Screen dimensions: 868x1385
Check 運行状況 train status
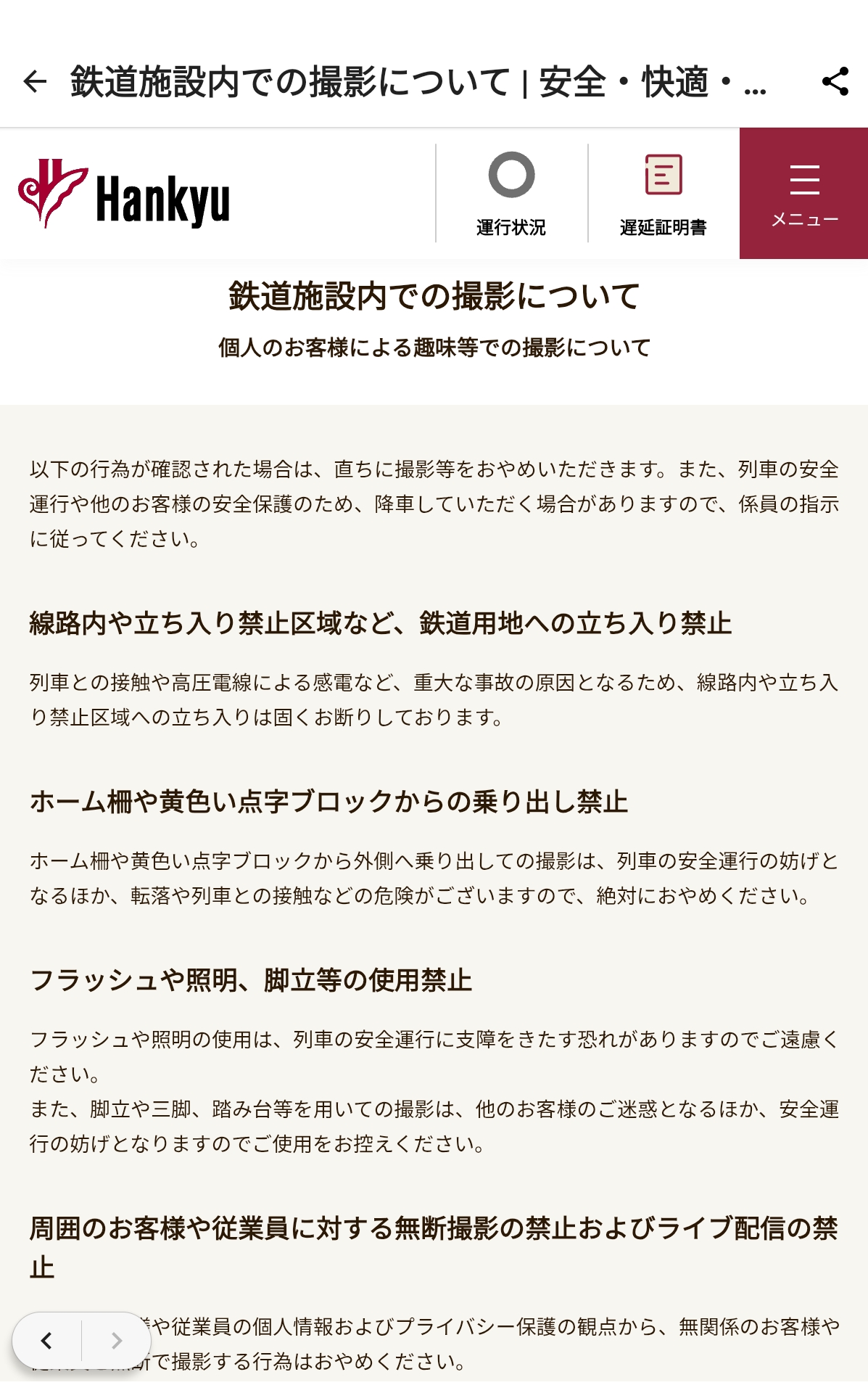coord(511,194)
